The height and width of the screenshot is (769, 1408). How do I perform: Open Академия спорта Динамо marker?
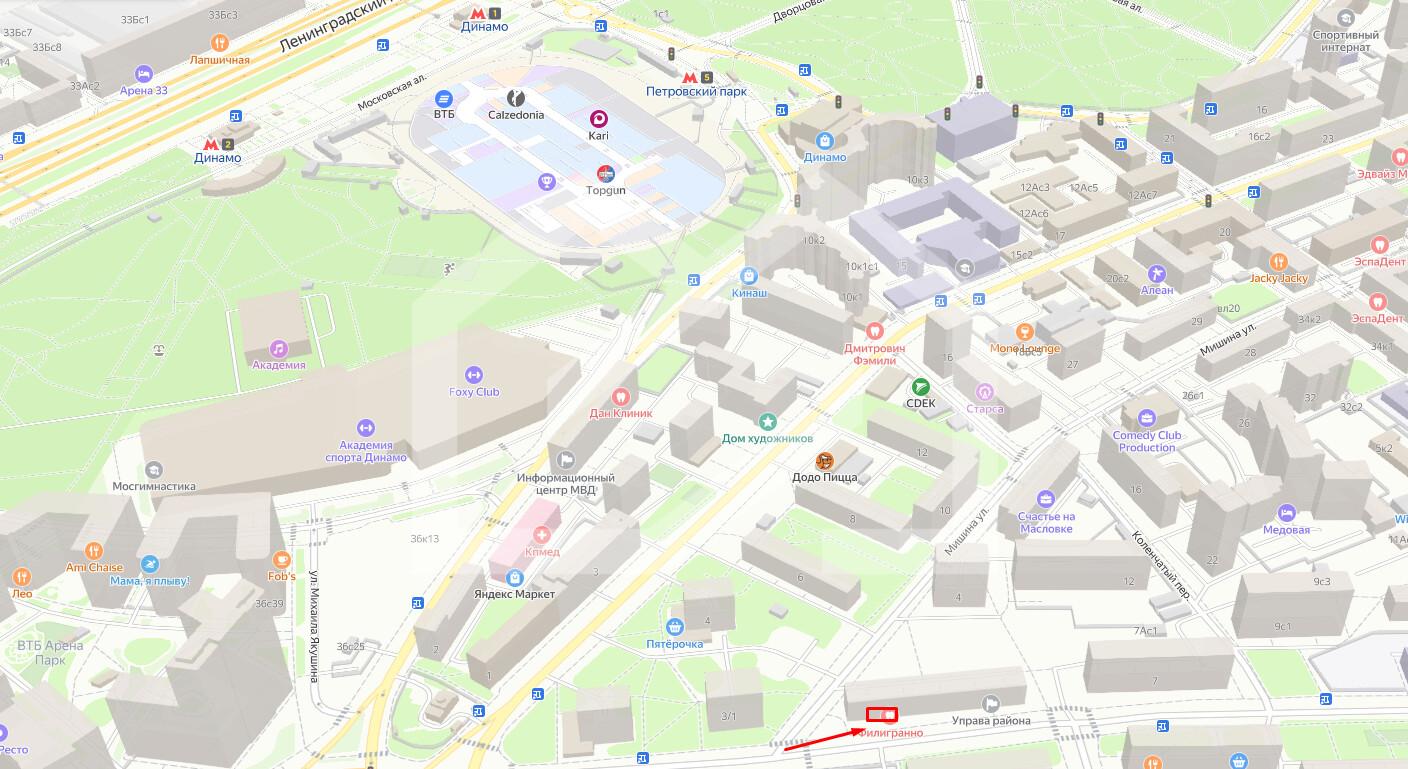365,427
